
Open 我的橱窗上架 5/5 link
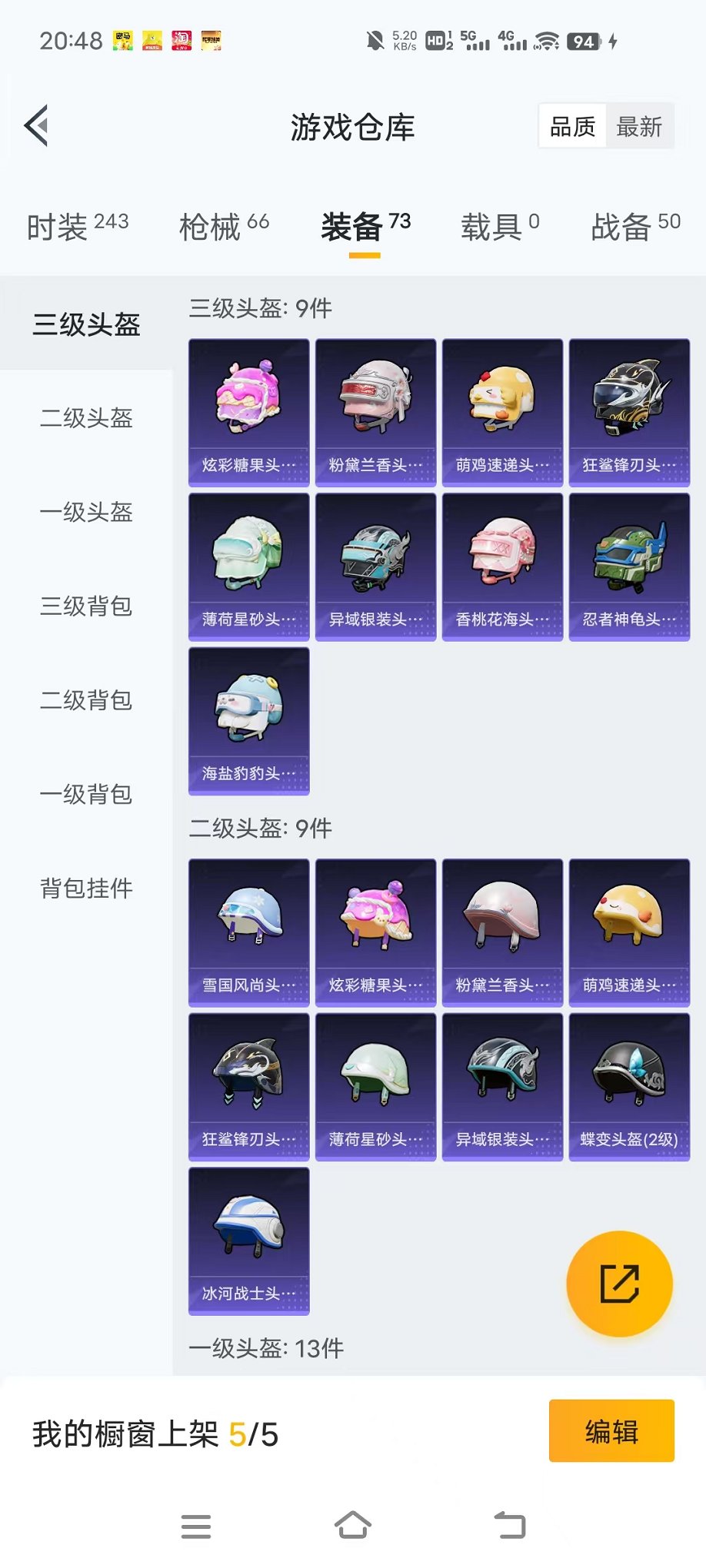(154, 1431)
